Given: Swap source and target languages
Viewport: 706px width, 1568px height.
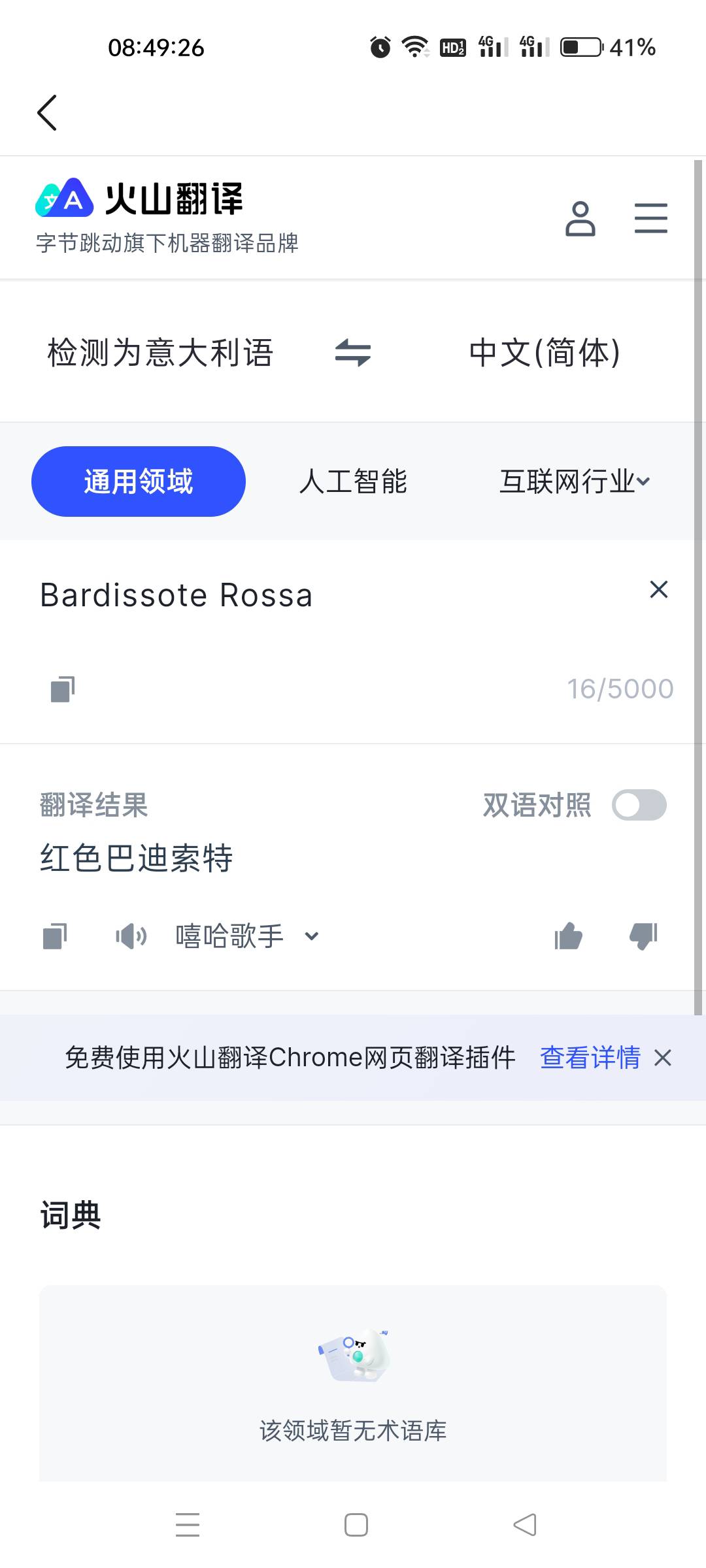Looking at the screenshot, I should pos(353,353).
